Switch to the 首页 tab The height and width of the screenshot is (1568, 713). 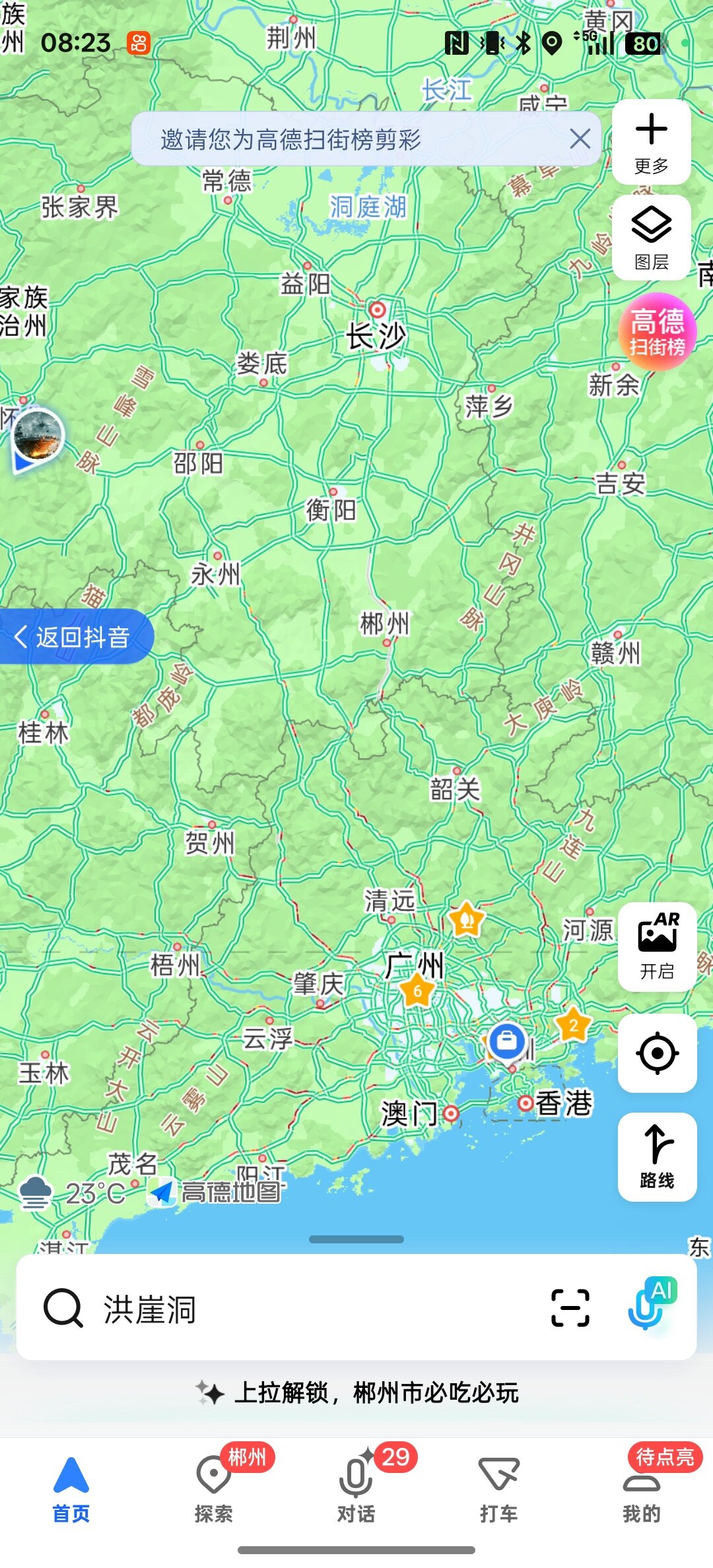(71, 1490)
